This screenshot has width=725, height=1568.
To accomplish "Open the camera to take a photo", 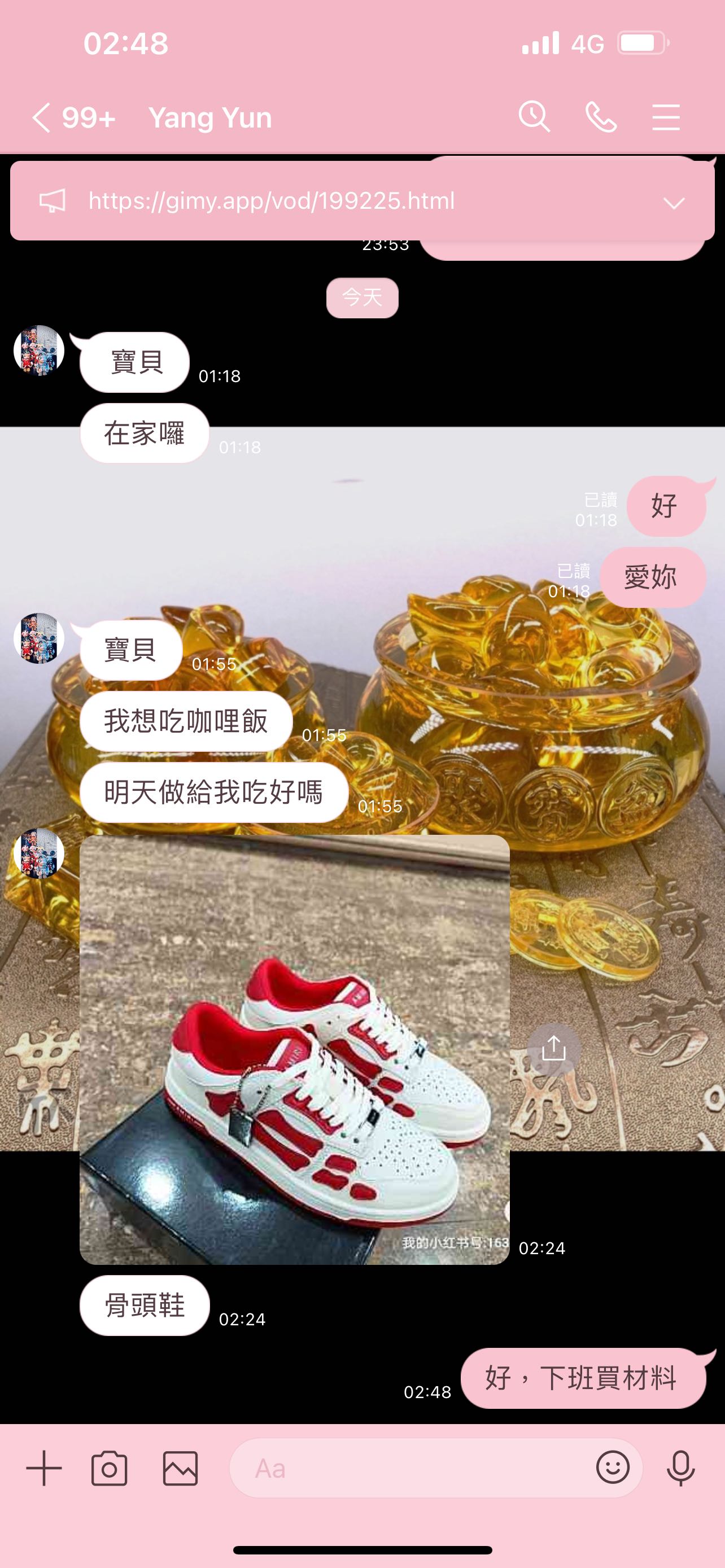I will (110, 1469).
